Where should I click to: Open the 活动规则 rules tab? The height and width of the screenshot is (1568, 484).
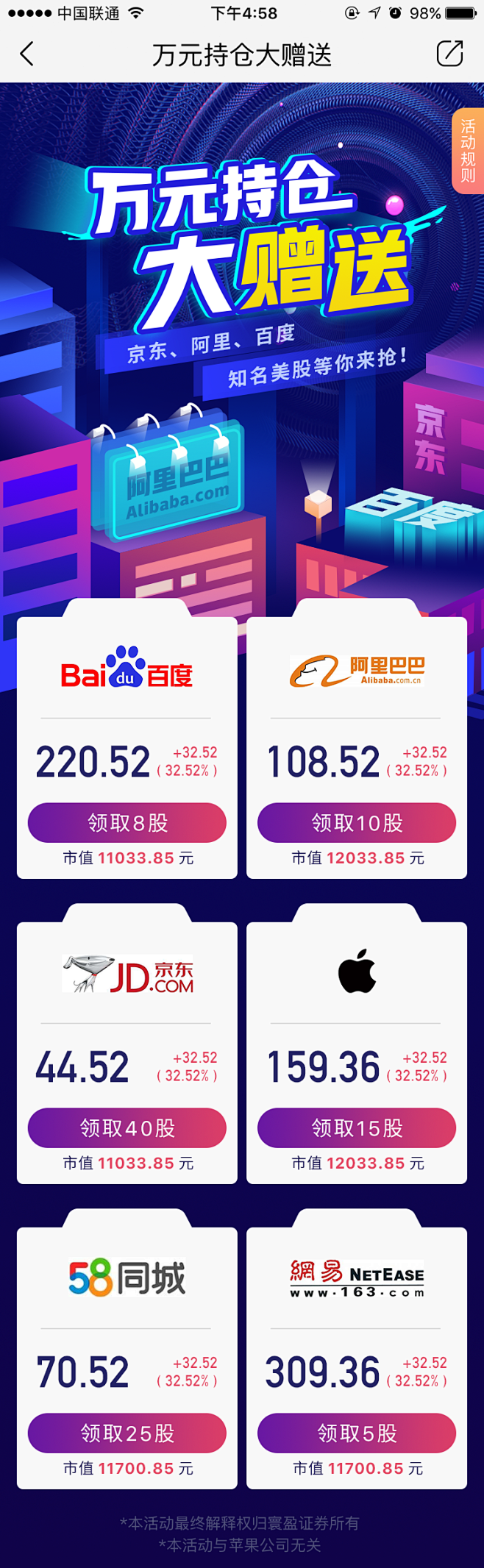pos(468,151)
